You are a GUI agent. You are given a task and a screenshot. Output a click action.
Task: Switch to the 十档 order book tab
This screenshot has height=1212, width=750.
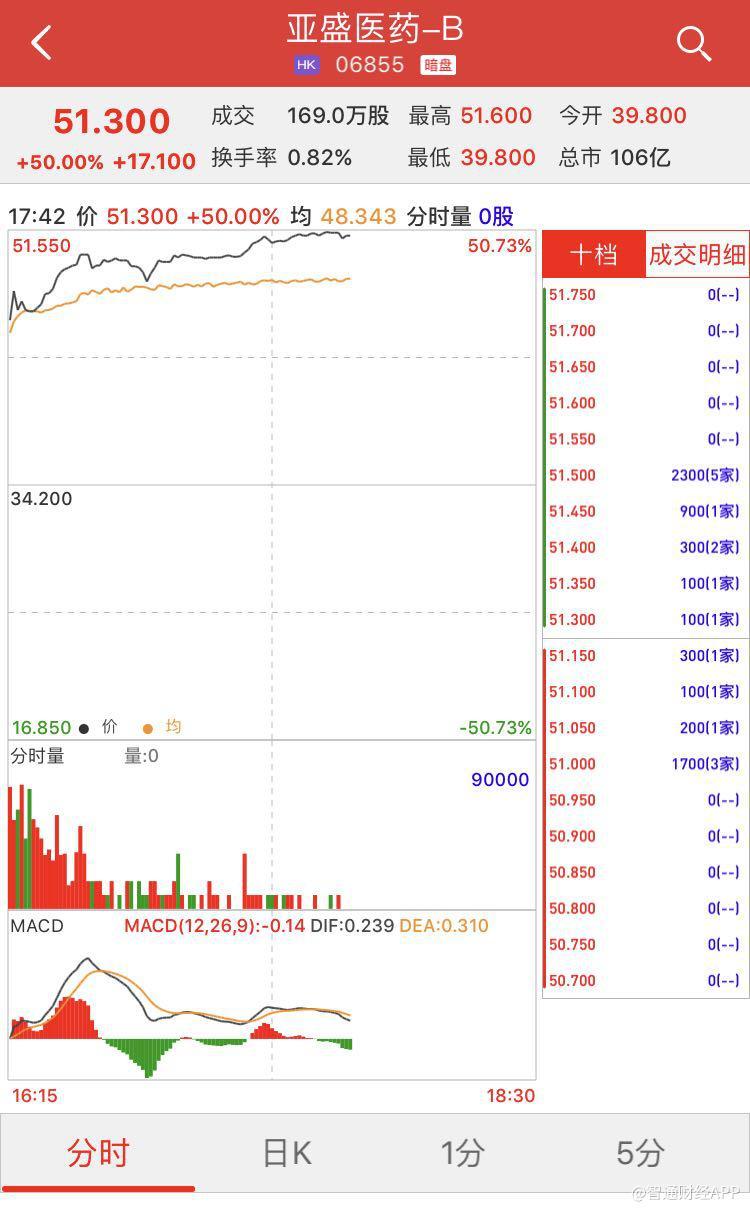click(593, 255)
